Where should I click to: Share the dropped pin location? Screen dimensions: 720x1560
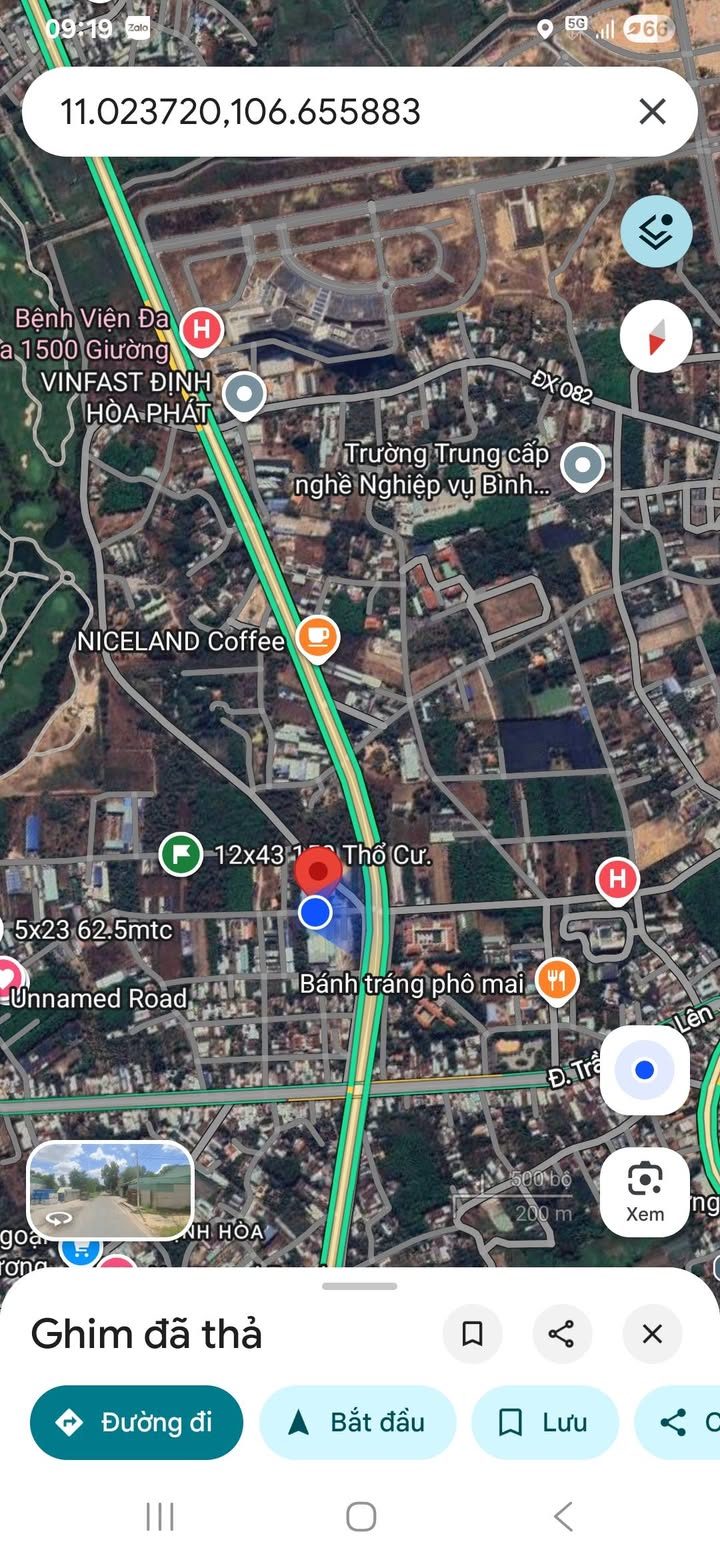(x=562, y=1333)
